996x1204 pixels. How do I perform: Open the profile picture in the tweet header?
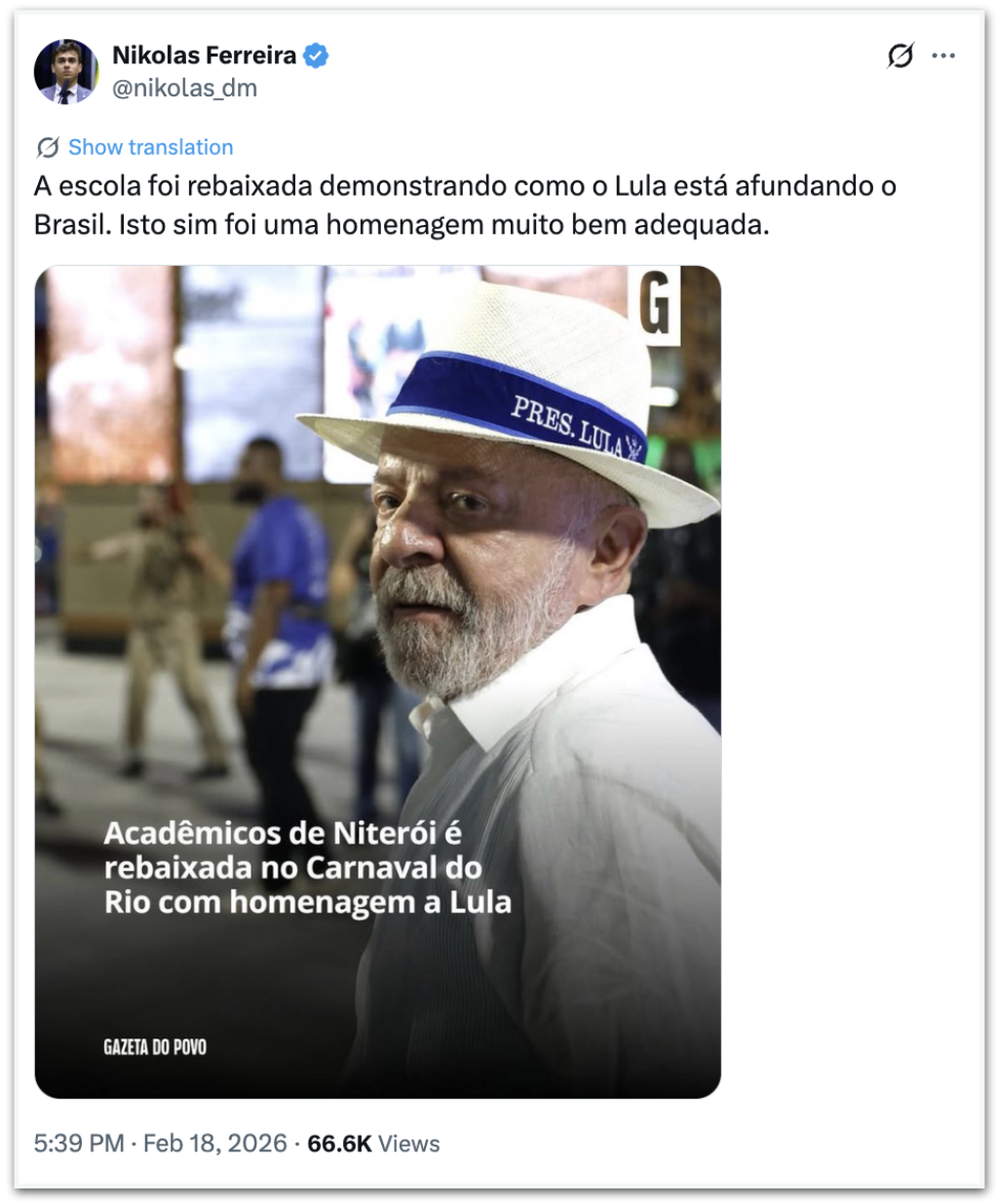pos(65,72)
